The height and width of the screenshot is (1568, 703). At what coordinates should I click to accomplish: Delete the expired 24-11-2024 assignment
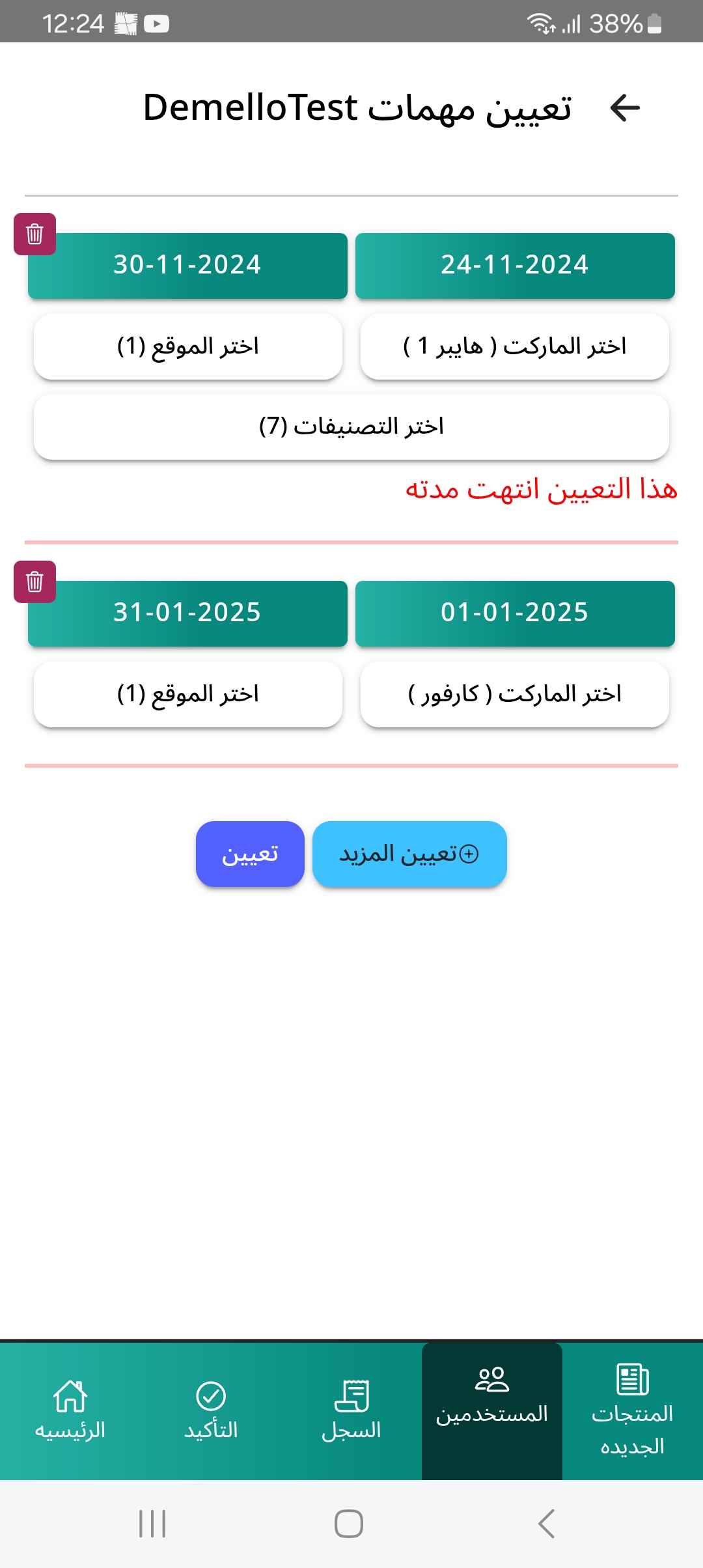(x=34, y=234)
